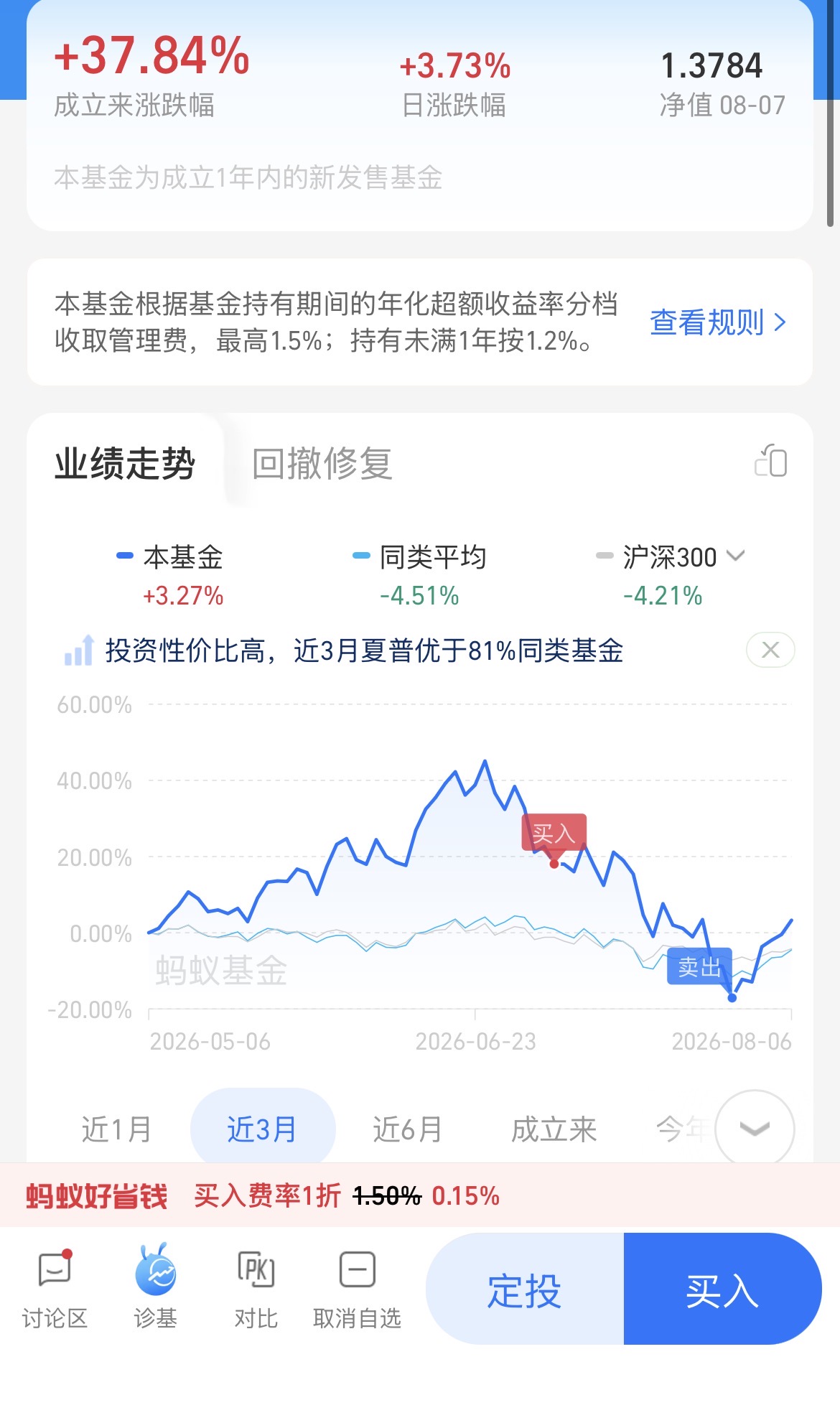Tap the blue 买入 button
The width and height of the screenshot is (840, 1418).
(722, 1289)
